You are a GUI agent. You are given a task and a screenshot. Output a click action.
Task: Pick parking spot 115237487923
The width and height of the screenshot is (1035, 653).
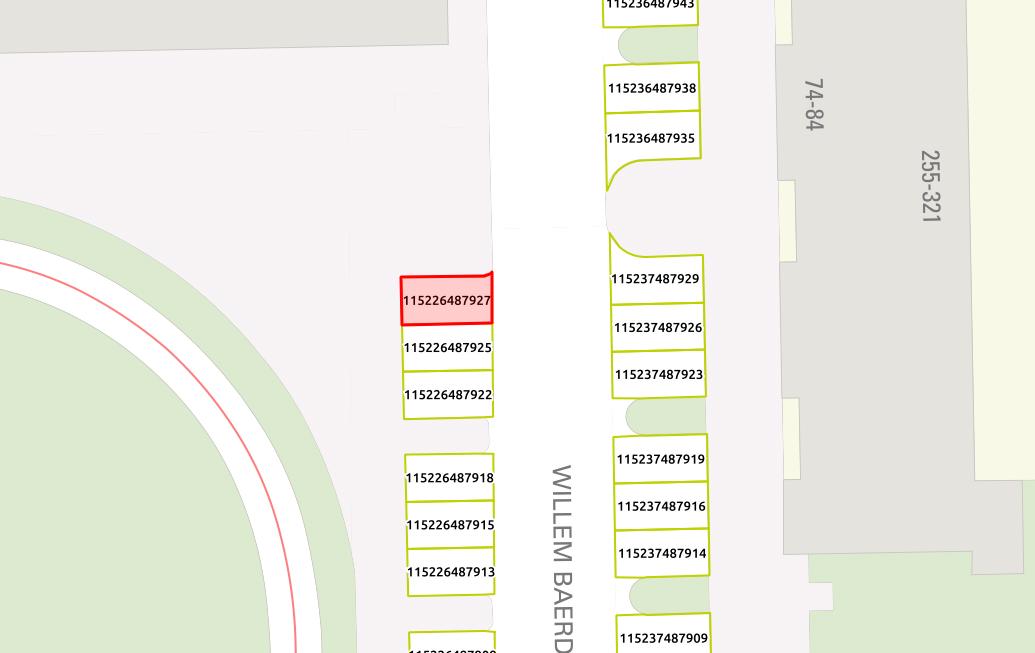coord(659,375)
